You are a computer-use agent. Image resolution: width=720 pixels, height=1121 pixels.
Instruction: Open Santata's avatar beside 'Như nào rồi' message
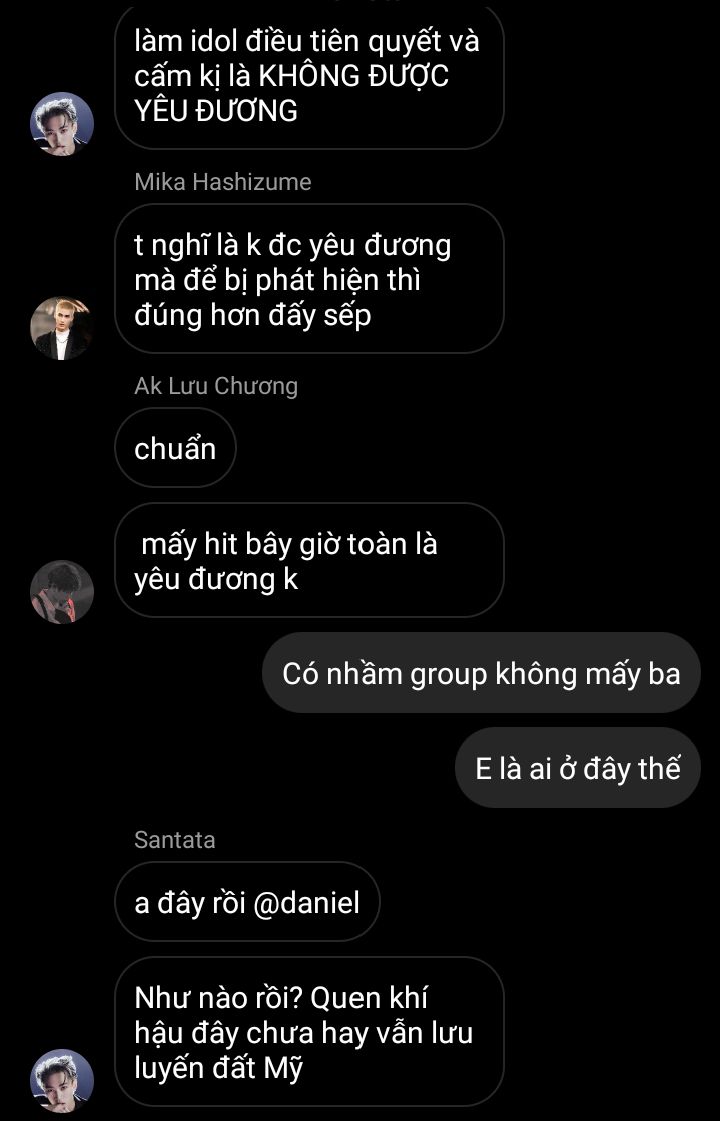(61, 1080)
